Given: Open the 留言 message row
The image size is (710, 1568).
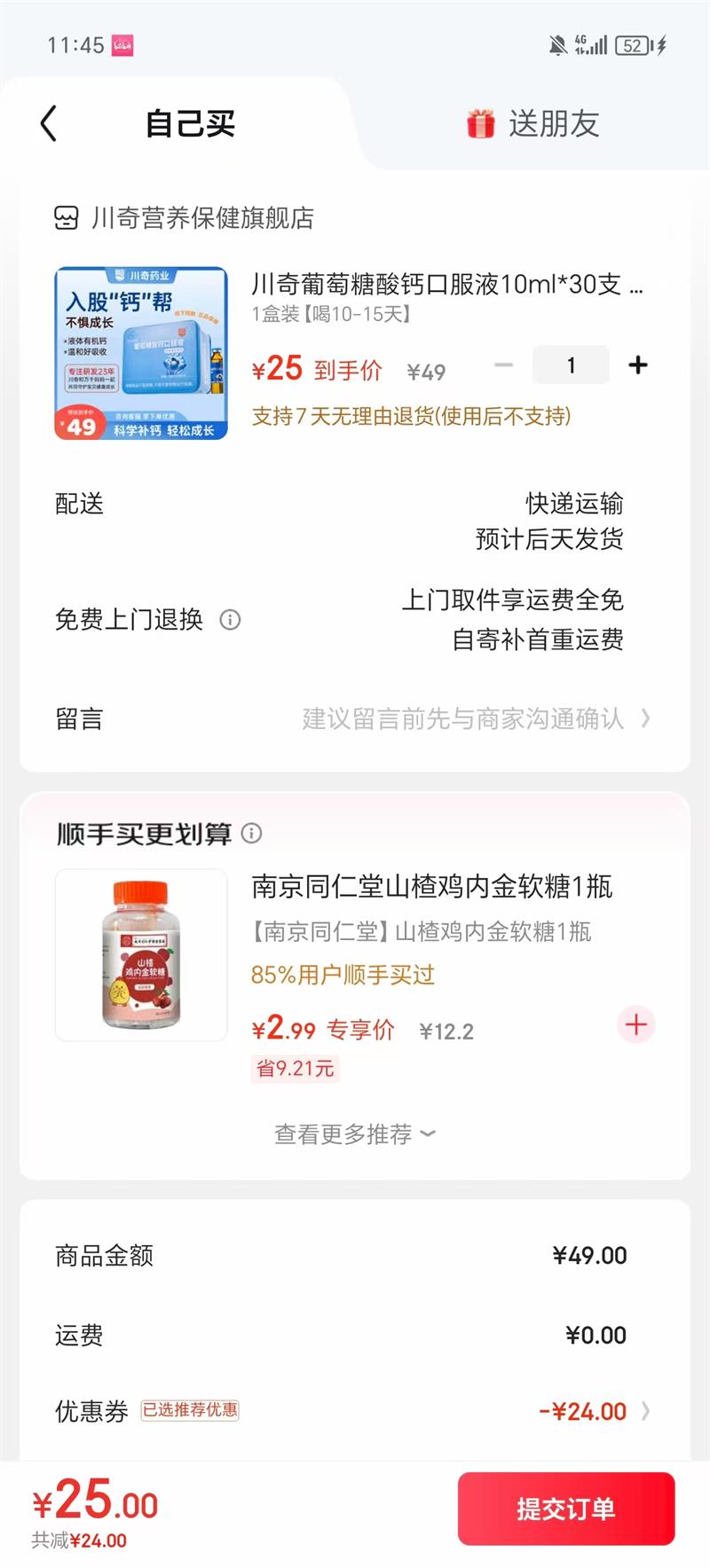Looking at the screenshot, I should click(355, 718).
